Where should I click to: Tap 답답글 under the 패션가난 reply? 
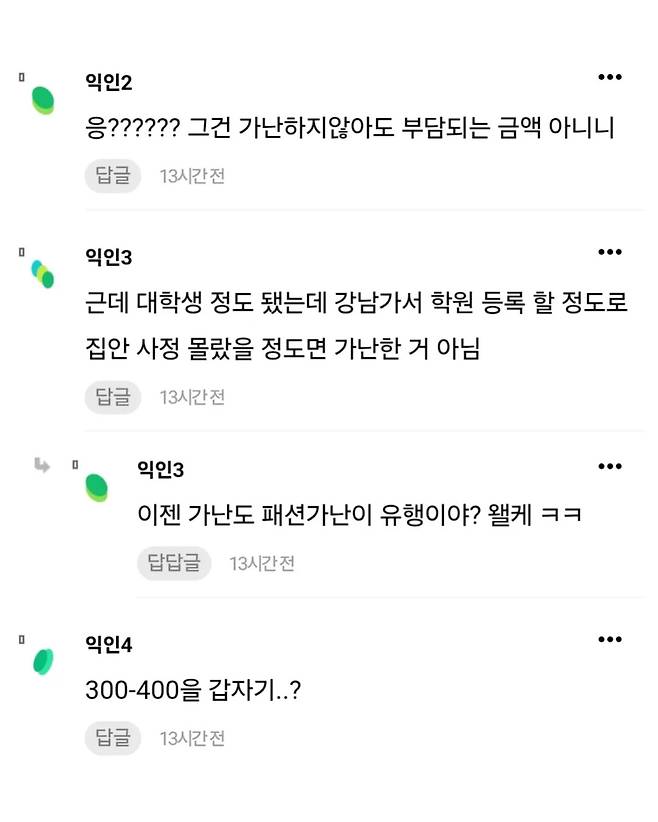[x=174, y=563]
